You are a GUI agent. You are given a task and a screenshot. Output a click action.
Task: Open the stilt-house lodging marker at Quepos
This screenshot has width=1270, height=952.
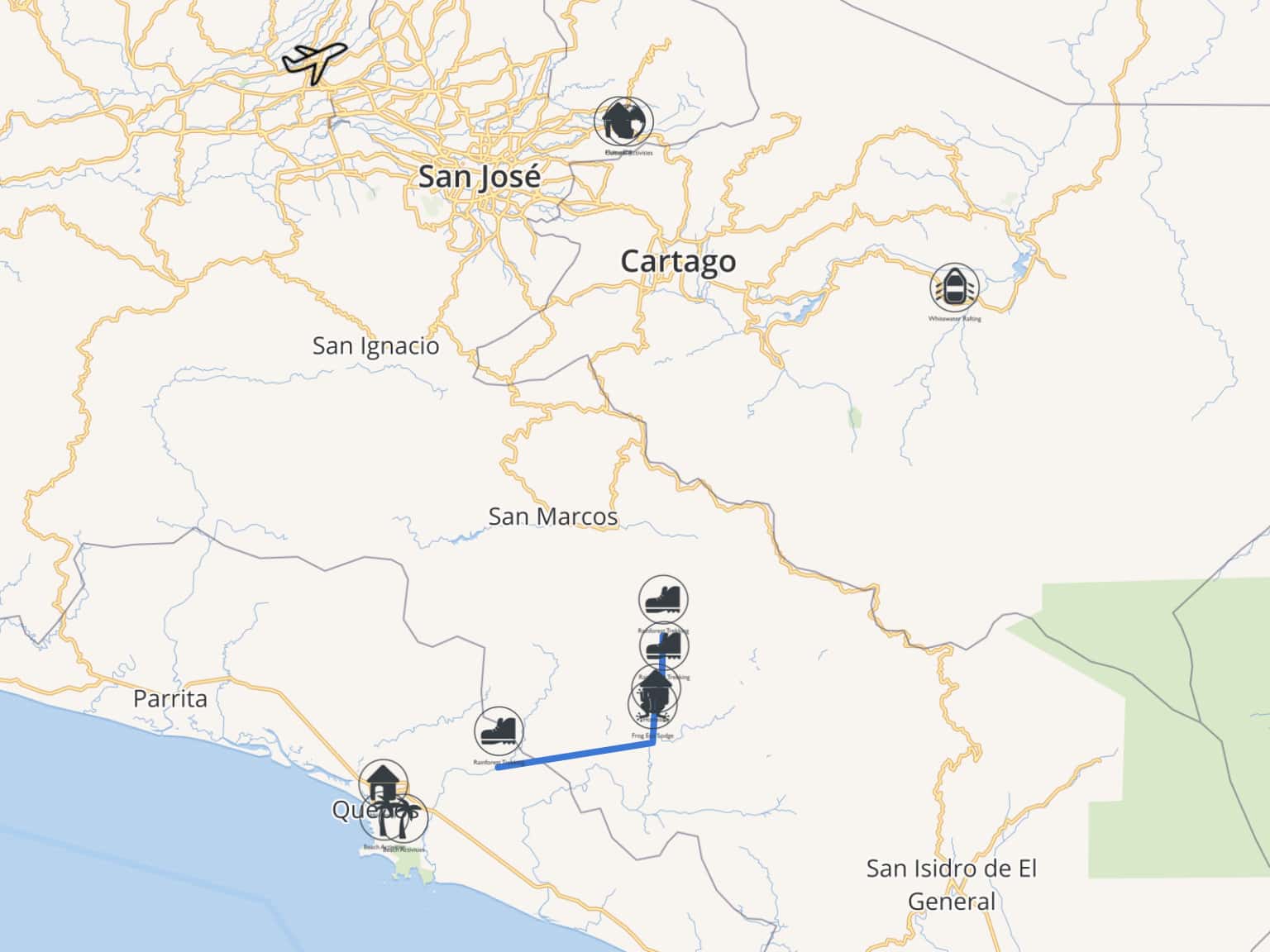click(x=382, y=783)
